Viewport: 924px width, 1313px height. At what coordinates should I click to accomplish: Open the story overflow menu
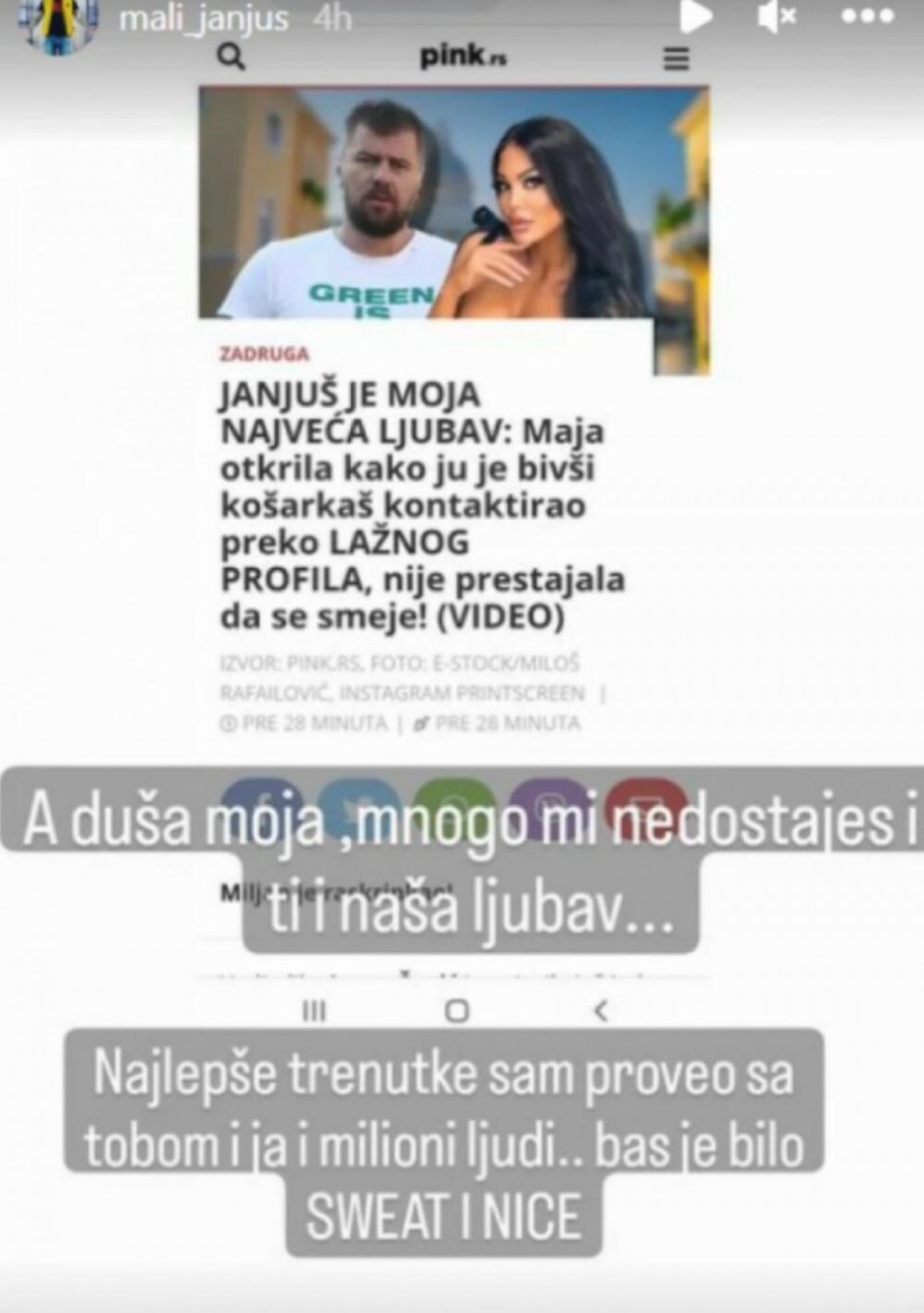point(867,16)
